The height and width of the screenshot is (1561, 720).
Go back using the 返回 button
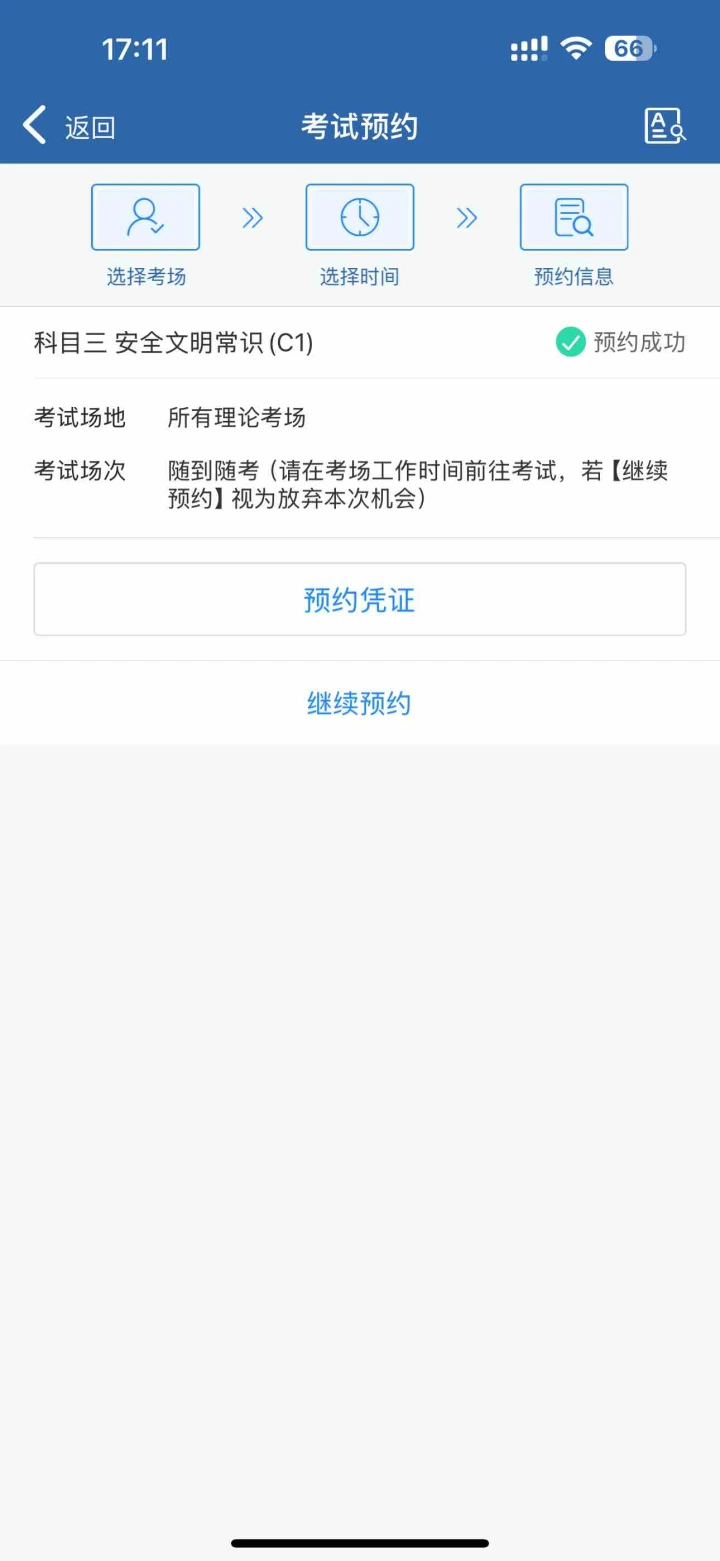68,127
